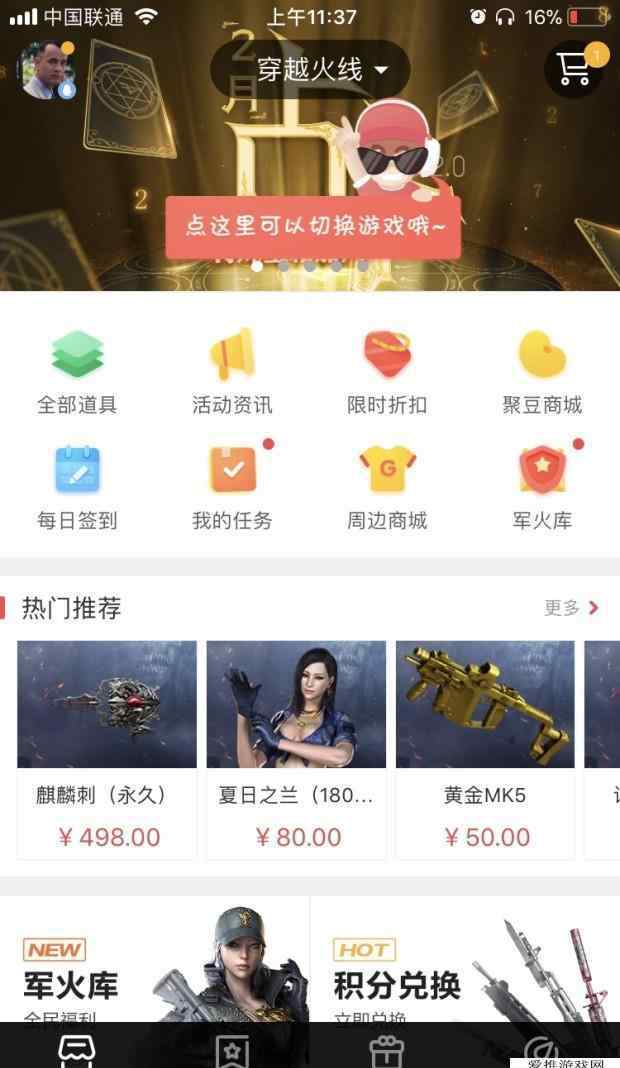The image size is (620, 1068).
Task: Switch to the store tab in bottom bar
Action: [x=78, y=1049]
